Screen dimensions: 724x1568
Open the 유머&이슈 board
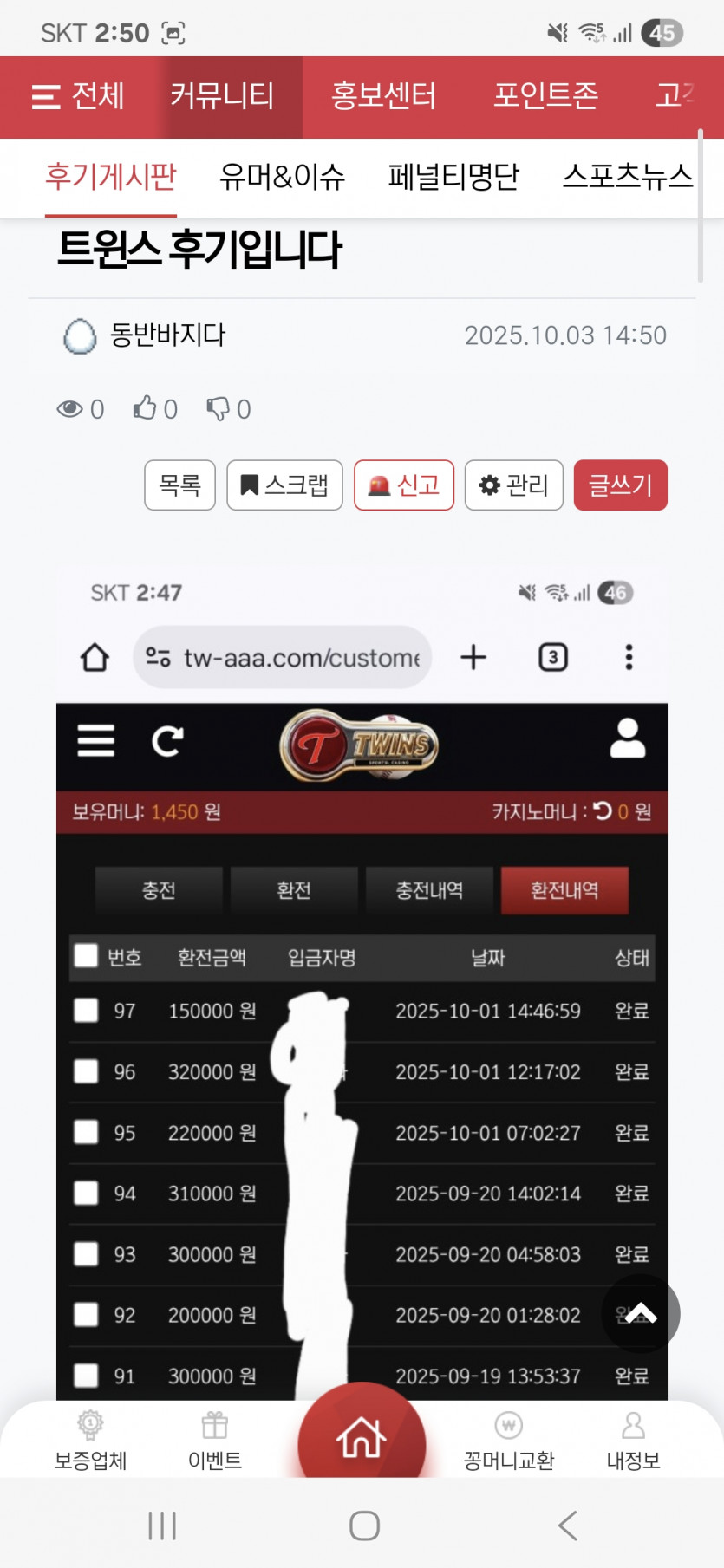282,177
